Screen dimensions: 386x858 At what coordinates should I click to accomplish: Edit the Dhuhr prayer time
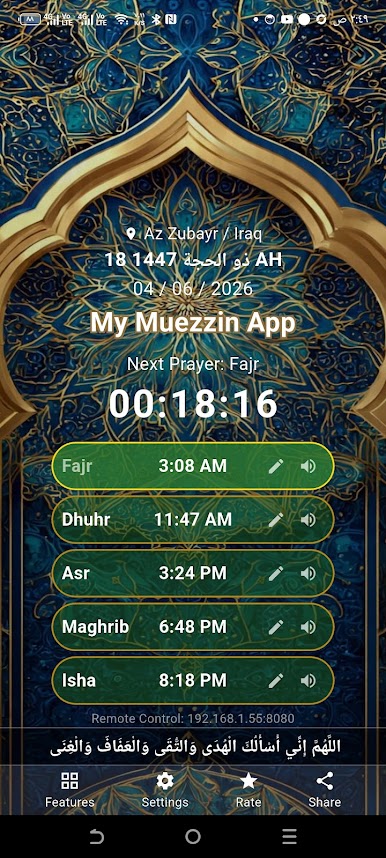tap(275, 520)
